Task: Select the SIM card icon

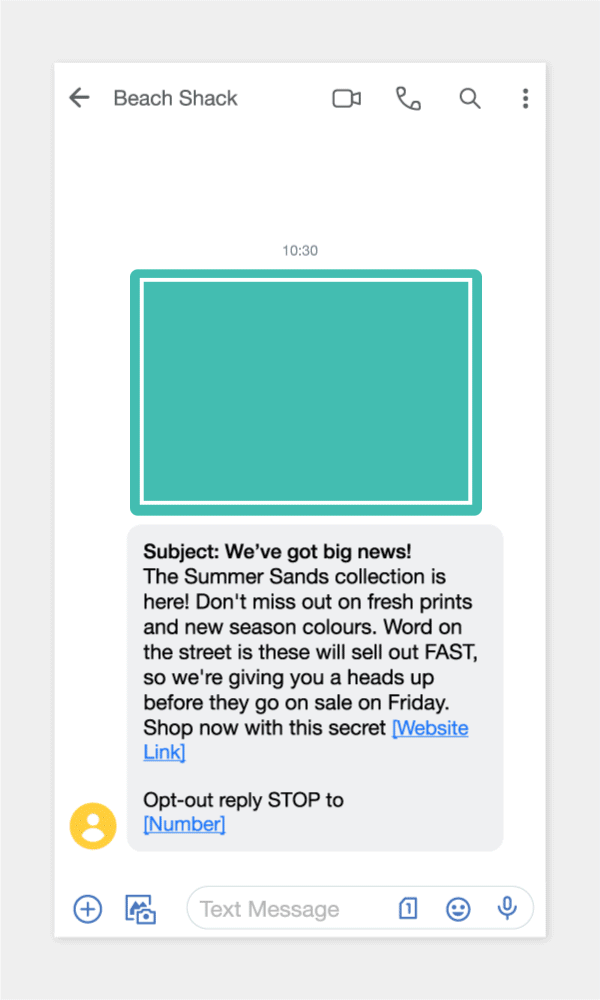Action: [408, 908]
